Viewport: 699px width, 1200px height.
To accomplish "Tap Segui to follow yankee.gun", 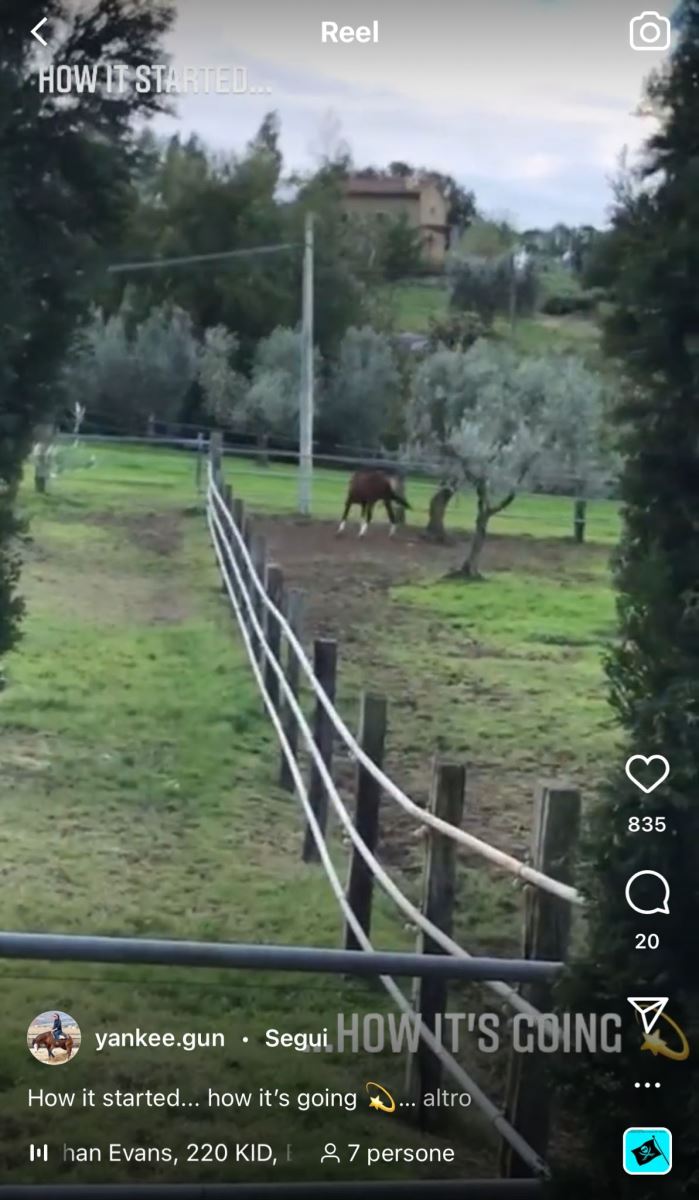I will [297, 1038].
